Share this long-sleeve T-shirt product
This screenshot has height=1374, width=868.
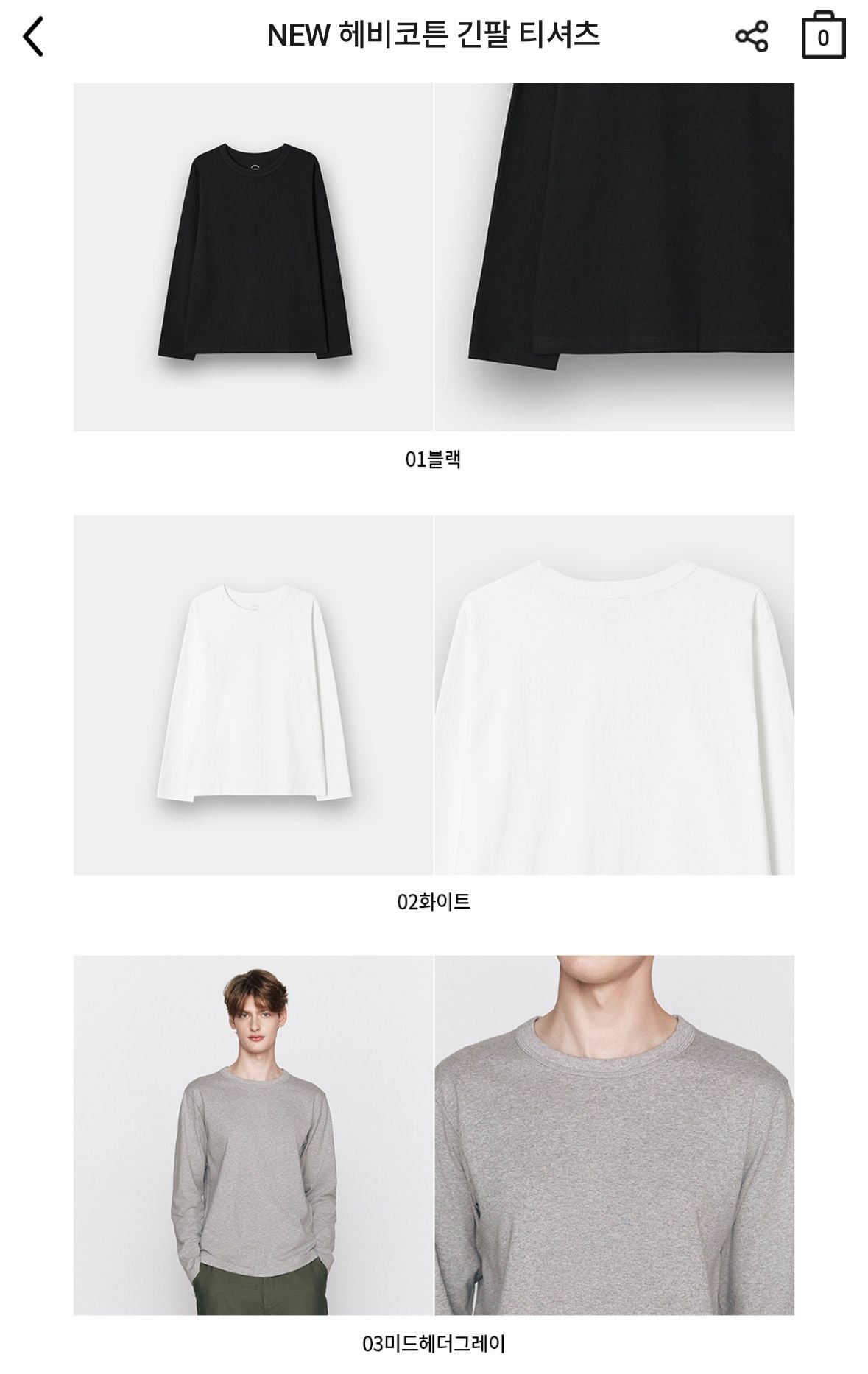(751, 36)
